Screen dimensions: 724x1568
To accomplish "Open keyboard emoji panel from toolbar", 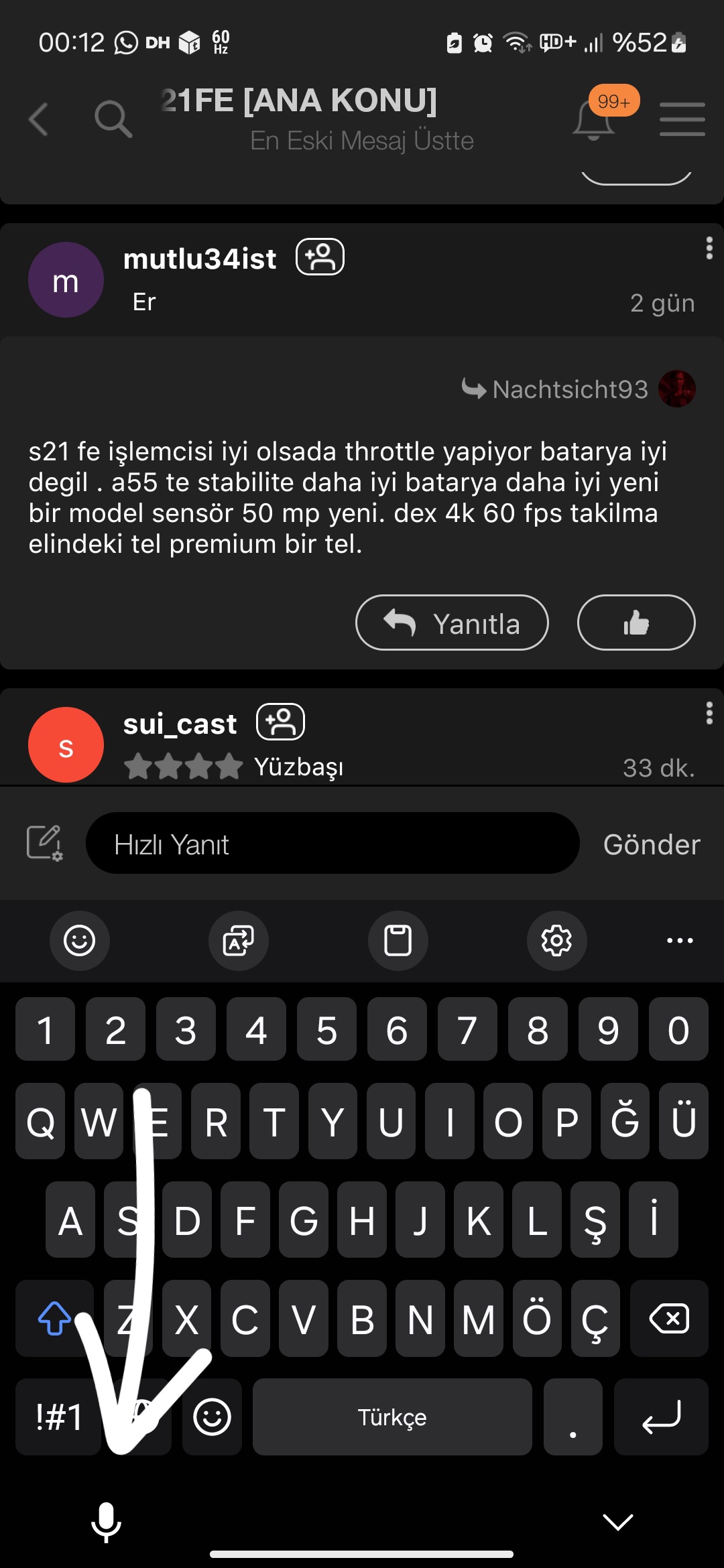I will [79, 941].
